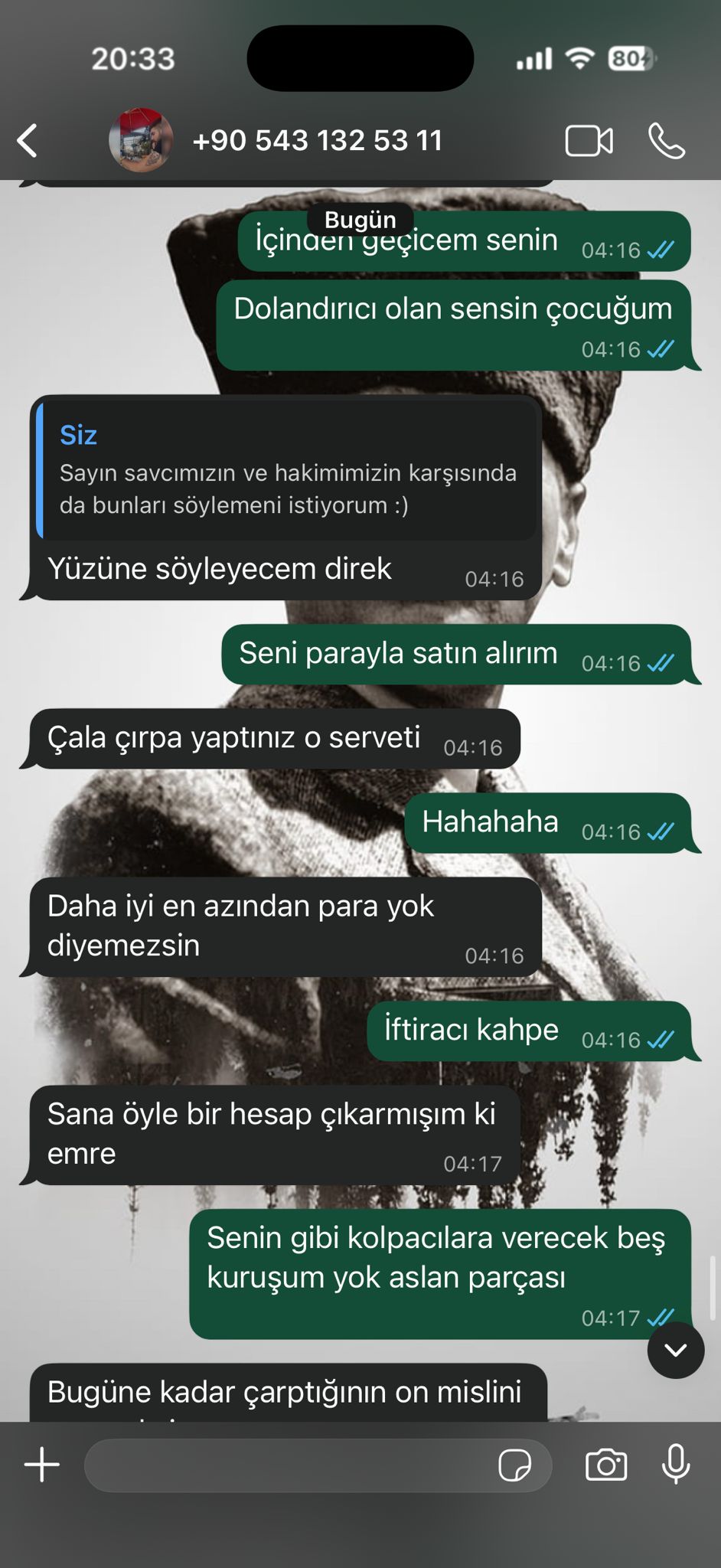Open the attachment plus menu
The height and width of the screenshot is (1568, 721).
(x=42, y=1465)
